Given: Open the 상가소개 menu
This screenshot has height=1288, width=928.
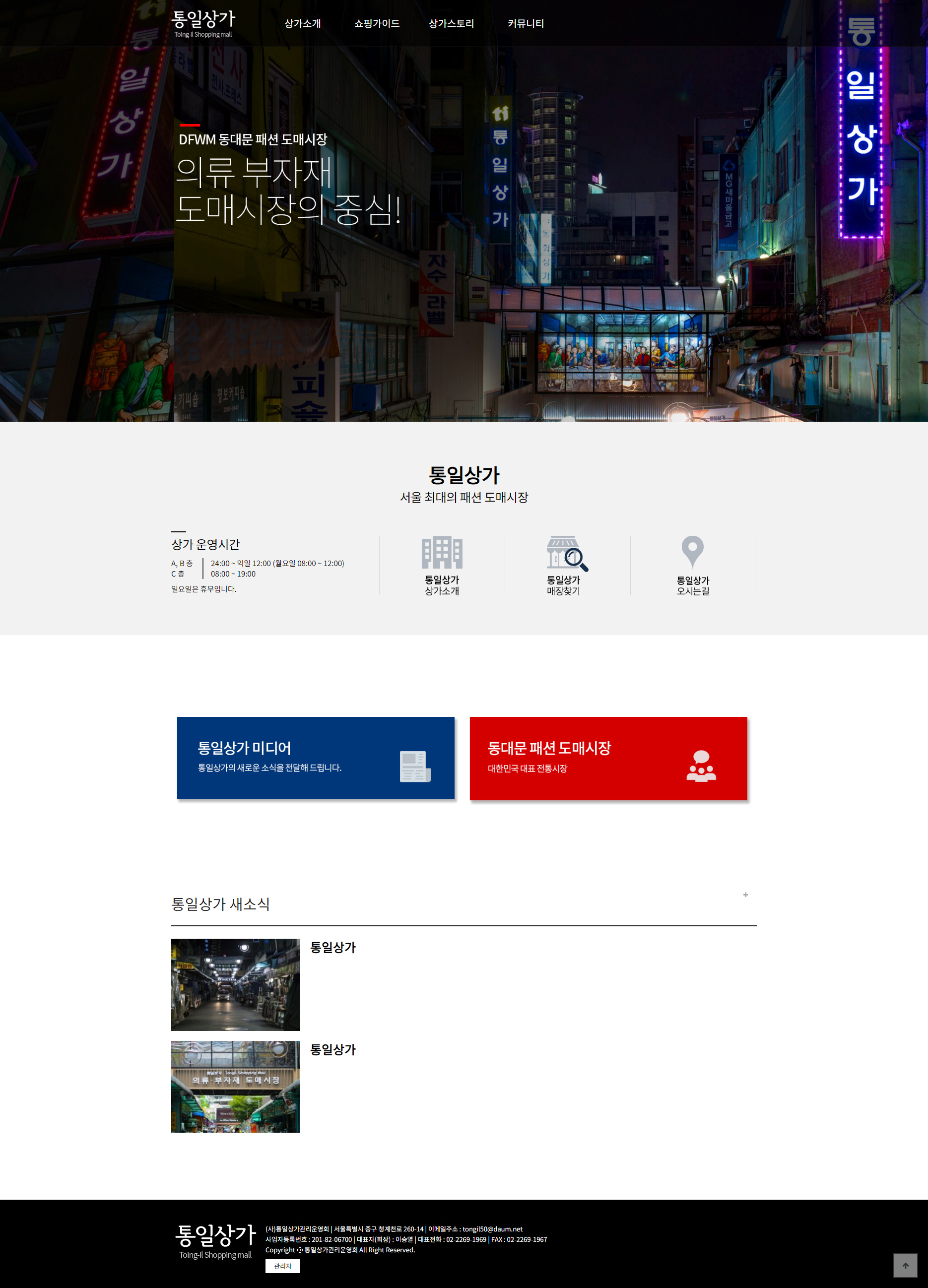Looking at the screenshot, I should tap(302, 24).
